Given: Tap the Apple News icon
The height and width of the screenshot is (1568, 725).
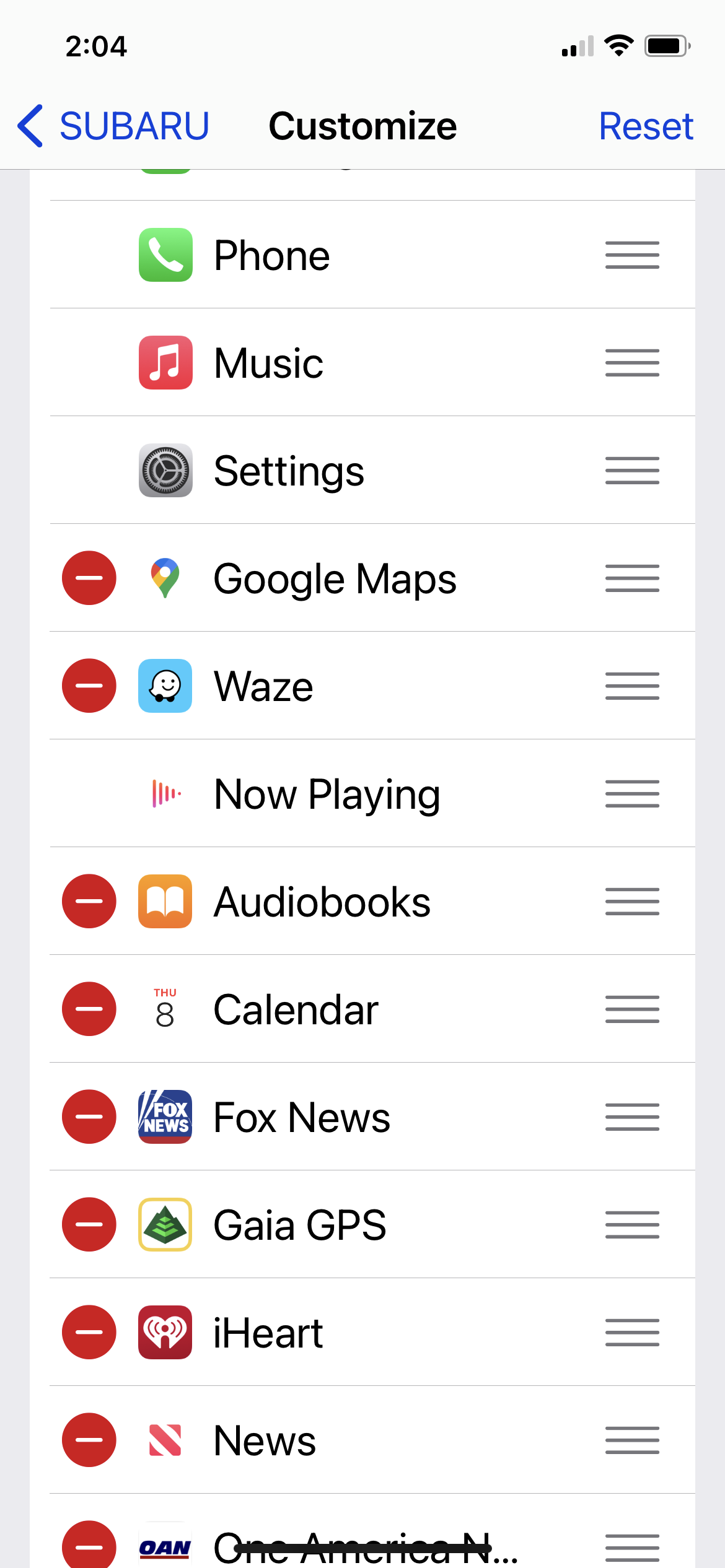Looking at the screenshot, I should tap(165, 1440).
